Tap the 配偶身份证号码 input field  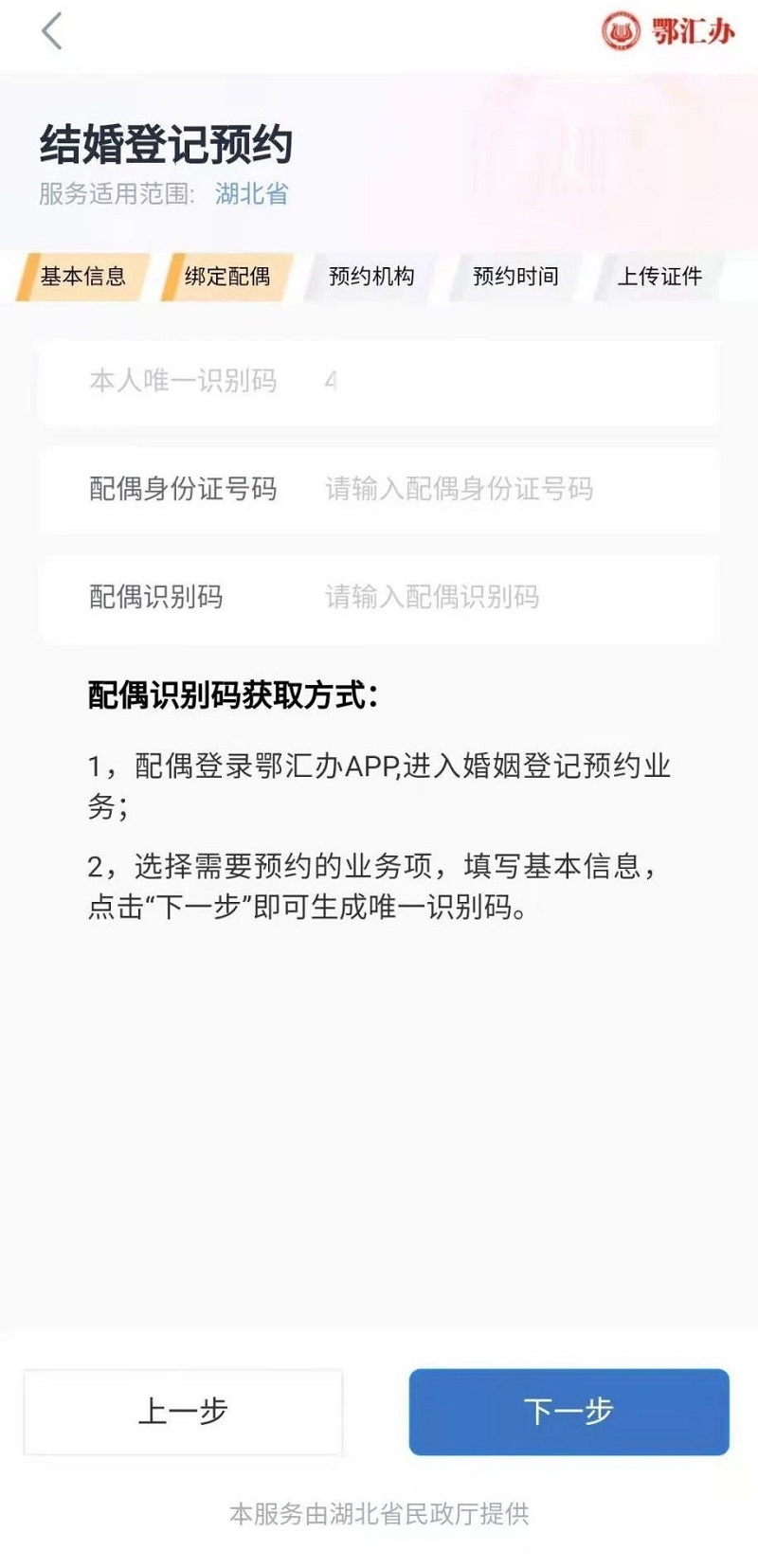(379, 489)
